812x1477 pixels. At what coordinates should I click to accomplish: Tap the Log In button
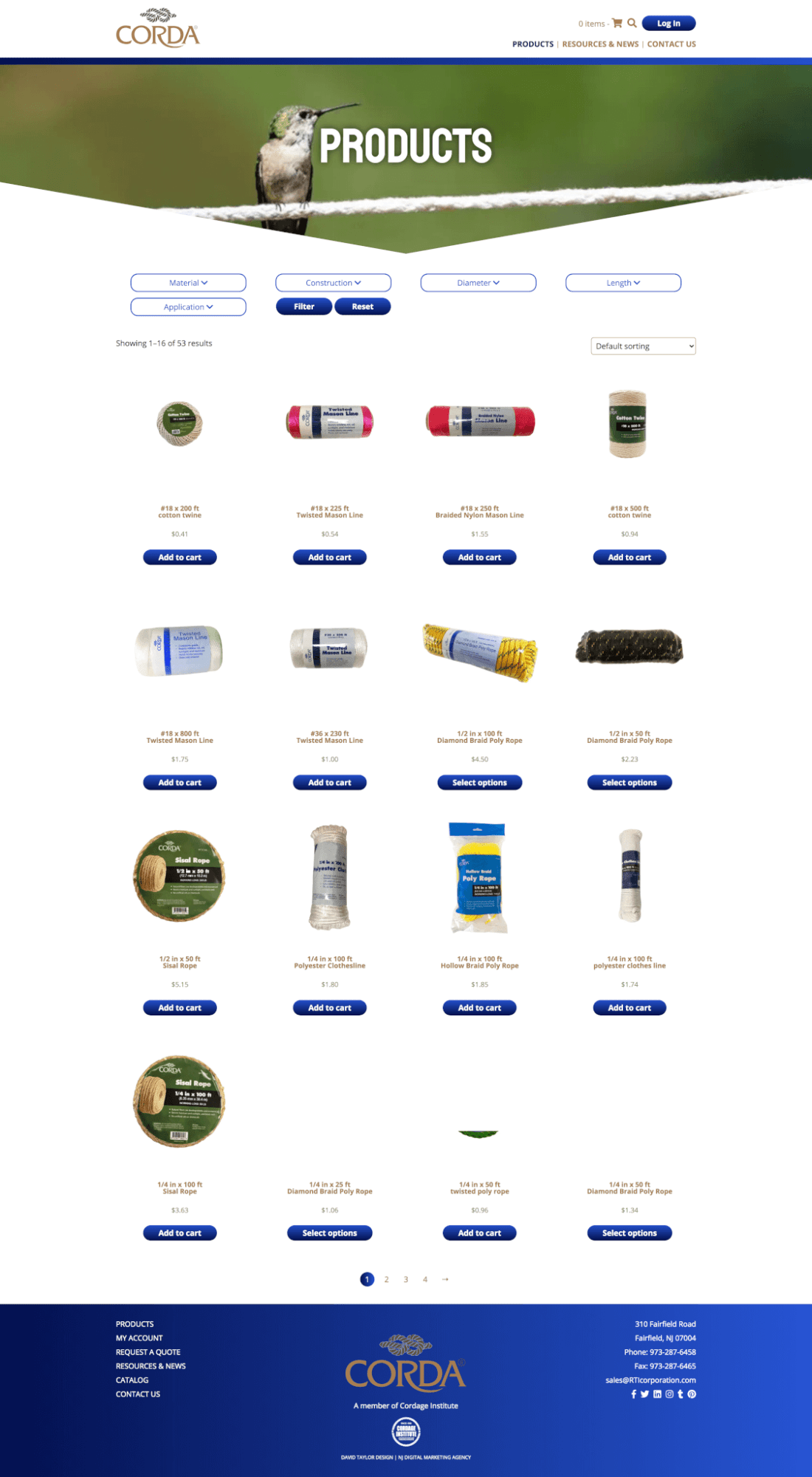pos(669,24)
